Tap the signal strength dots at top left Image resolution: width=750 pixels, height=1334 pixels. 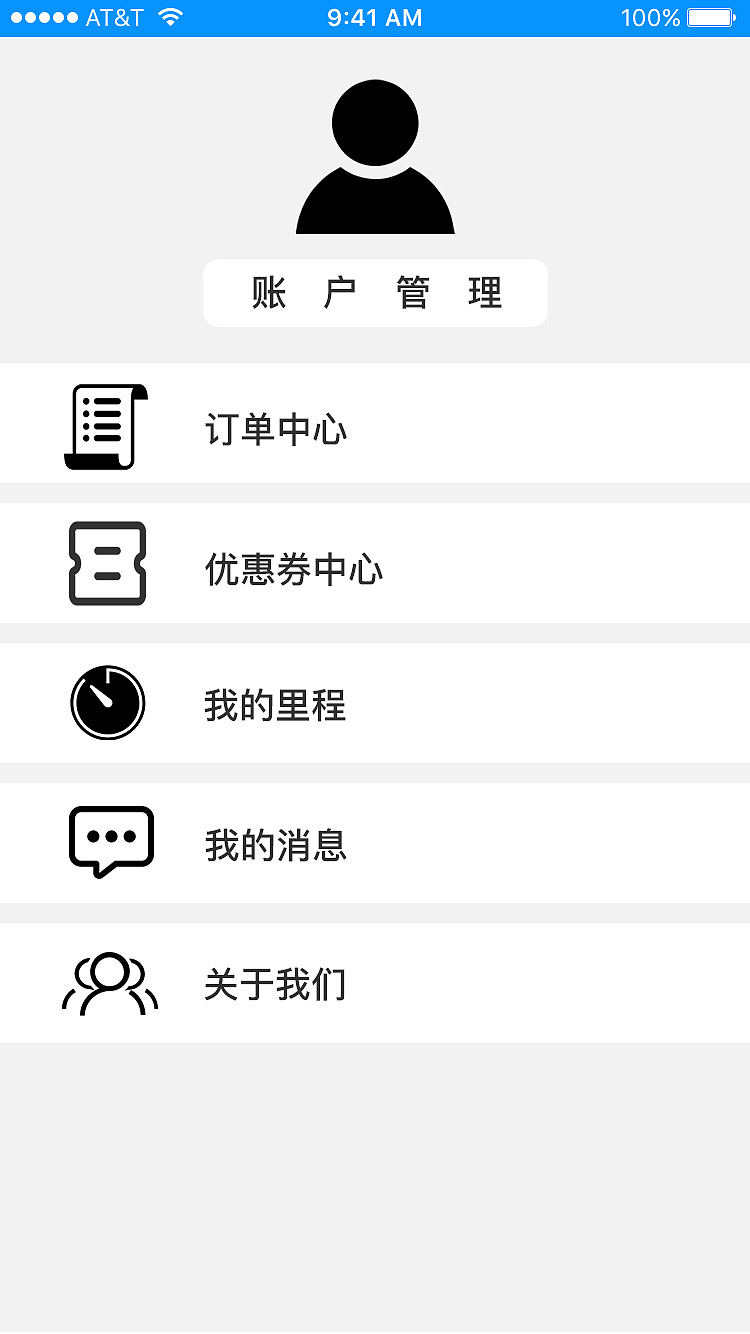pos(42,16)
